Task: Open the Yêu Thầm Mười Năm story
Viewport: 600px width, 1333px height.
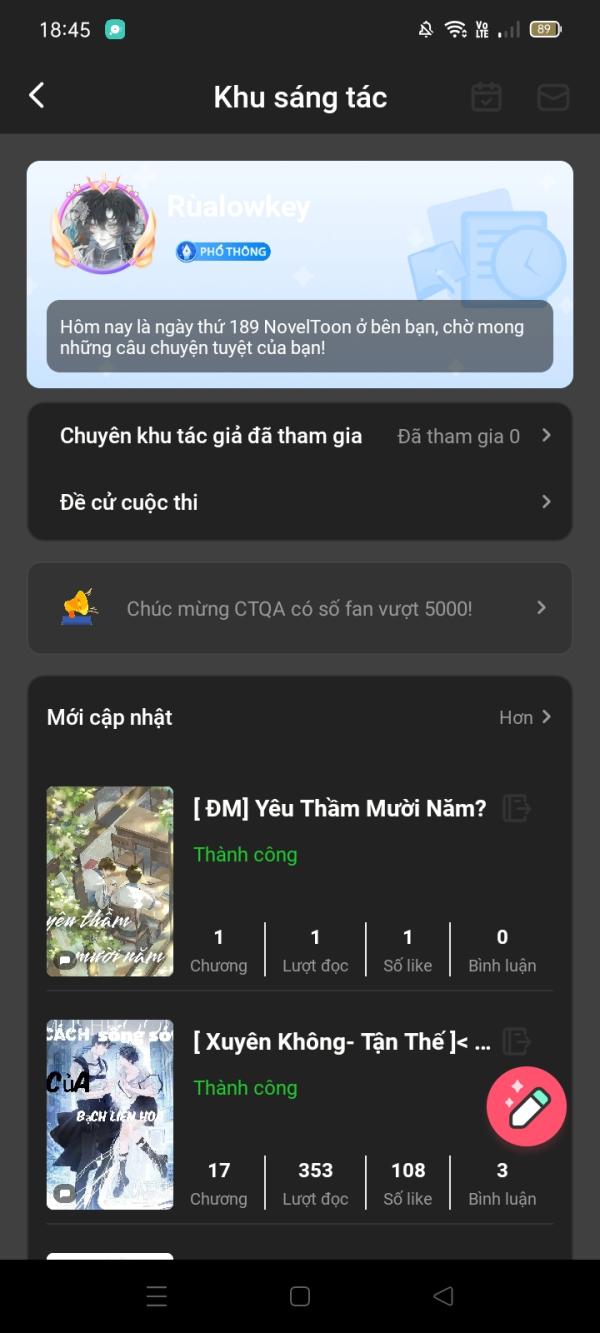Action: (x=339, y=809)
